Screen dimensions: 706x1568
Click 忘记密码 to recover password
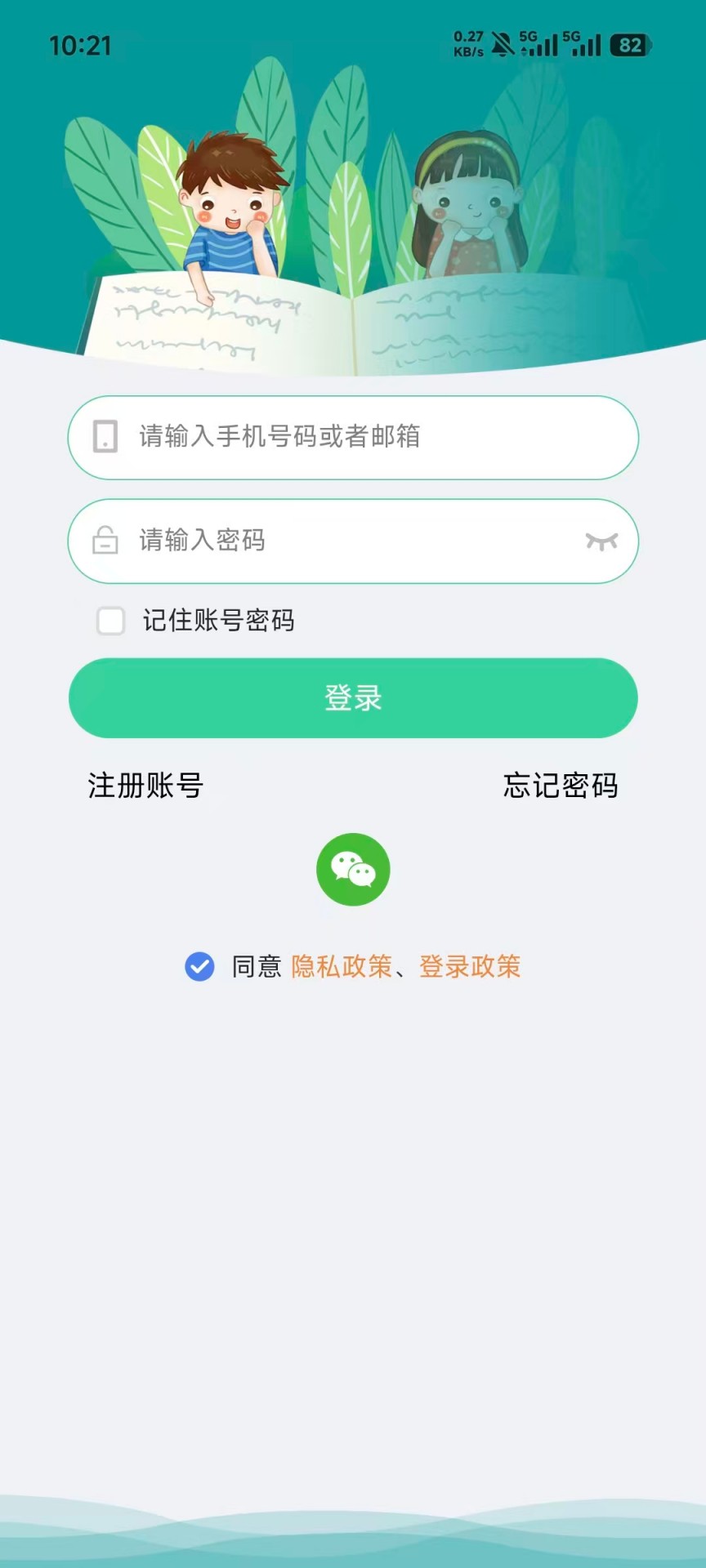click(x=561, y=786)
